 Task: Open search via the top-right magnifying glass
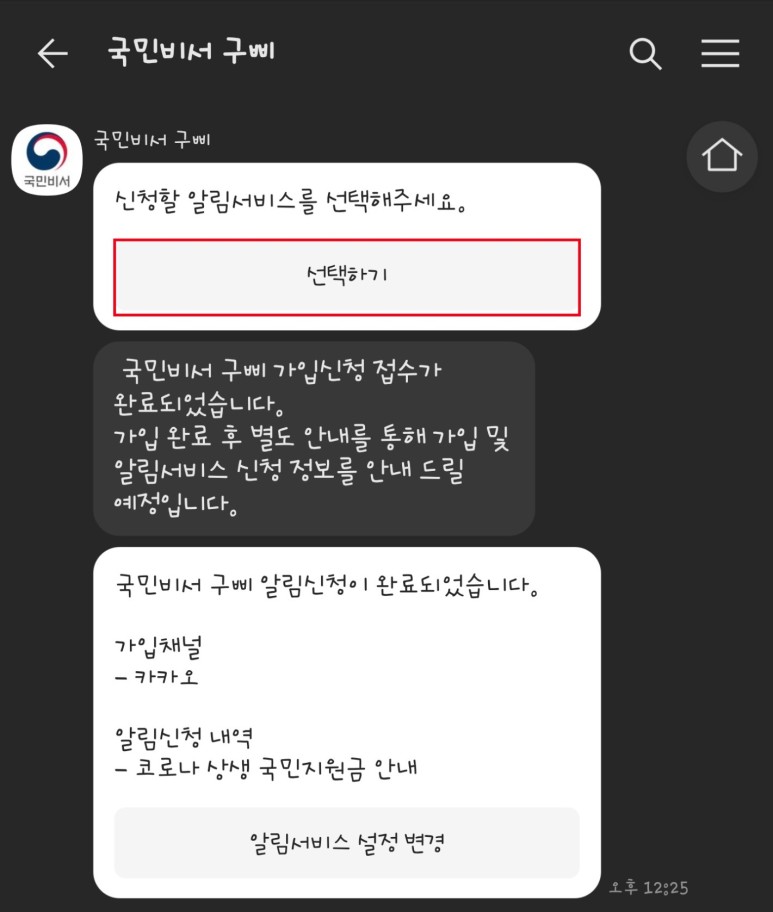[645, 55]
